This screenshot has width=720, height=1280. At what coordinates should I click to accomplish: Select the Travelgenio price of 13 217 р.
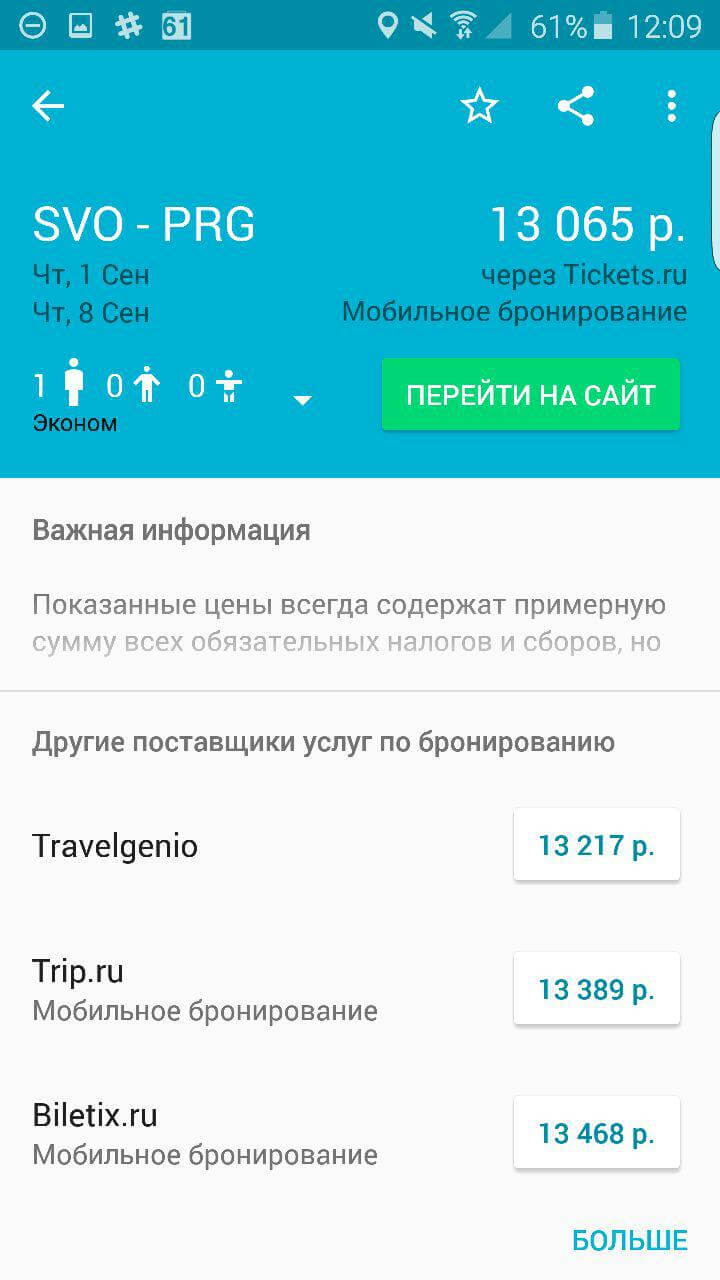(x=596, y=843)
